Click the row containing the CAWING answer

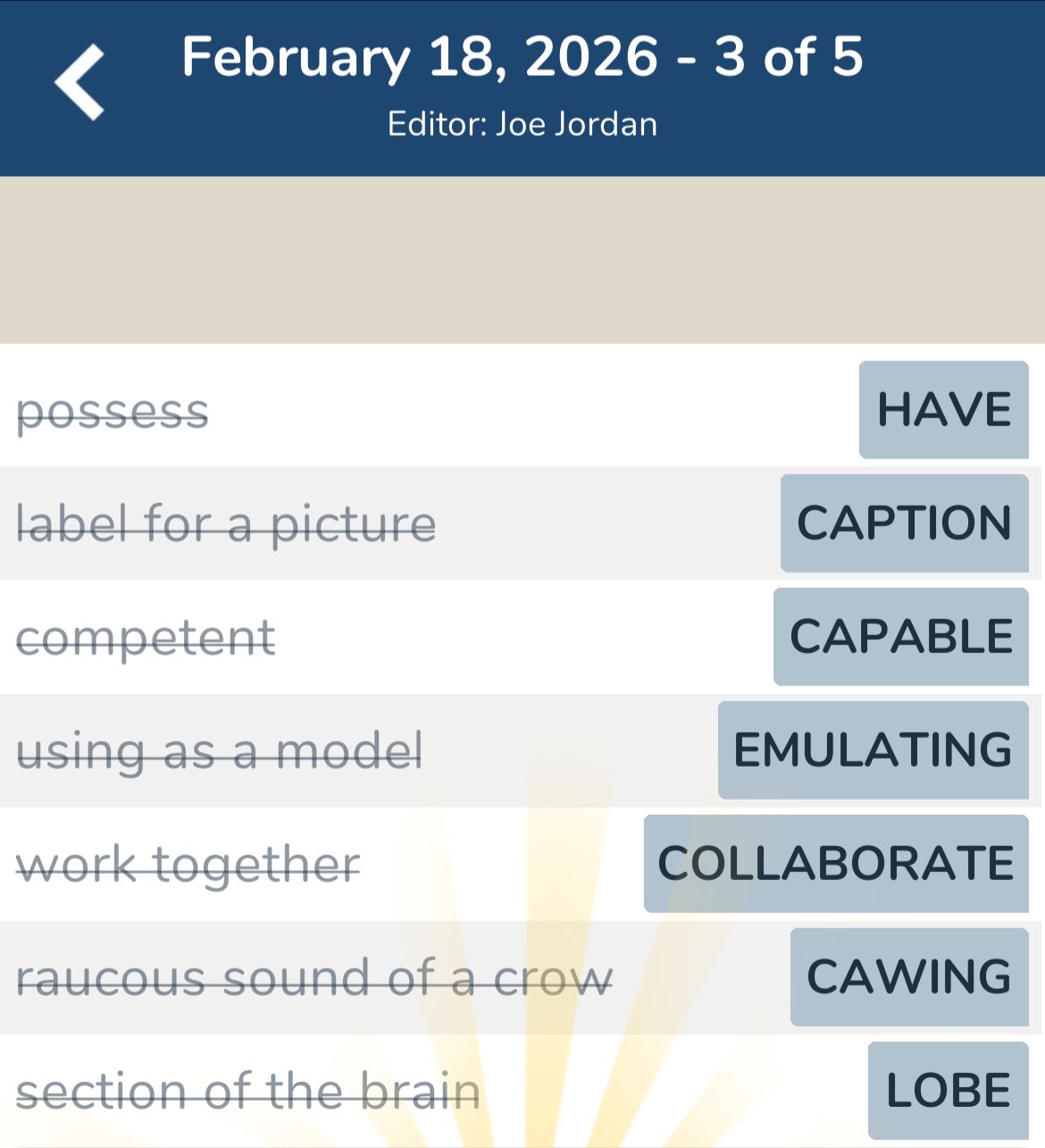[522, 976]
